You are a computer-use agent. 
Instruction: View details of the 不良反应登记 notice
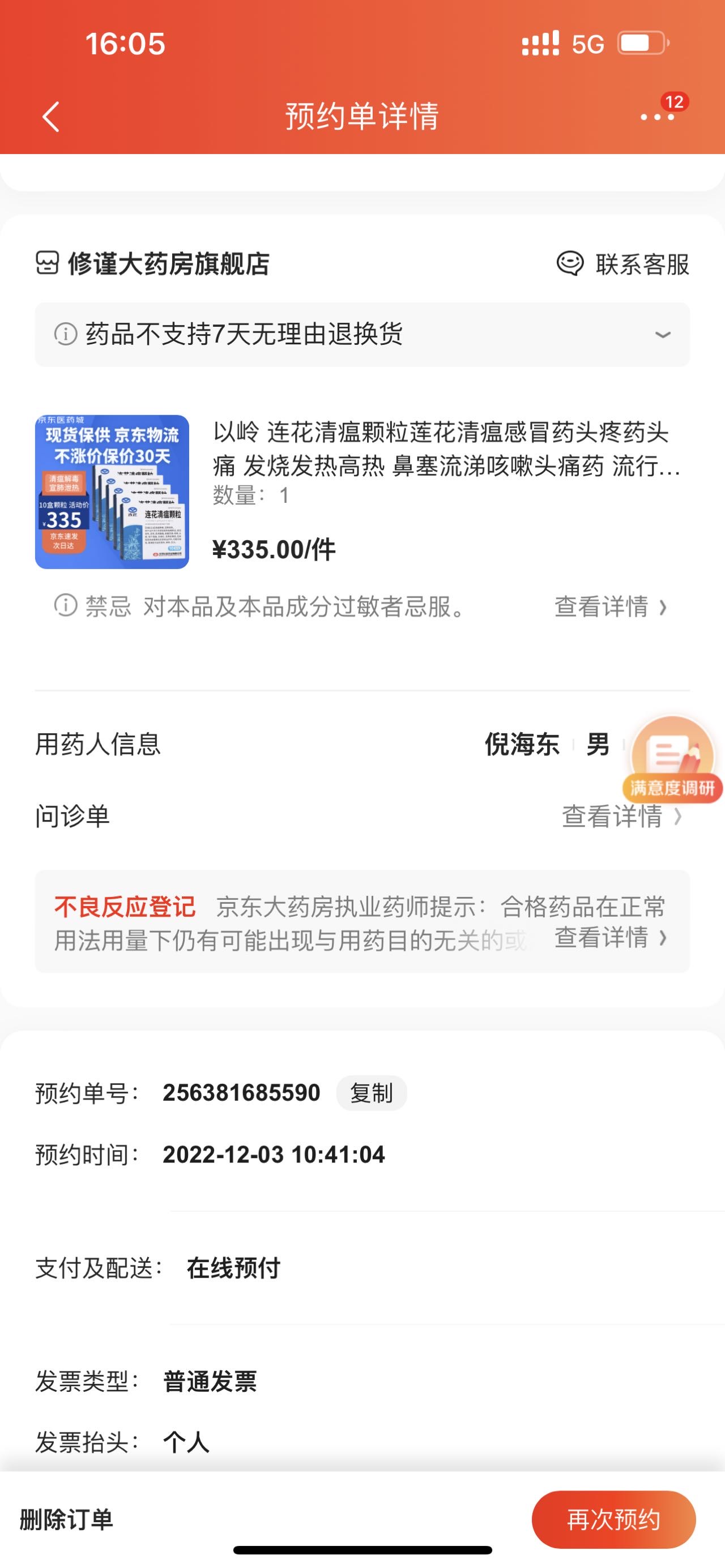click(x=611, y=937)
